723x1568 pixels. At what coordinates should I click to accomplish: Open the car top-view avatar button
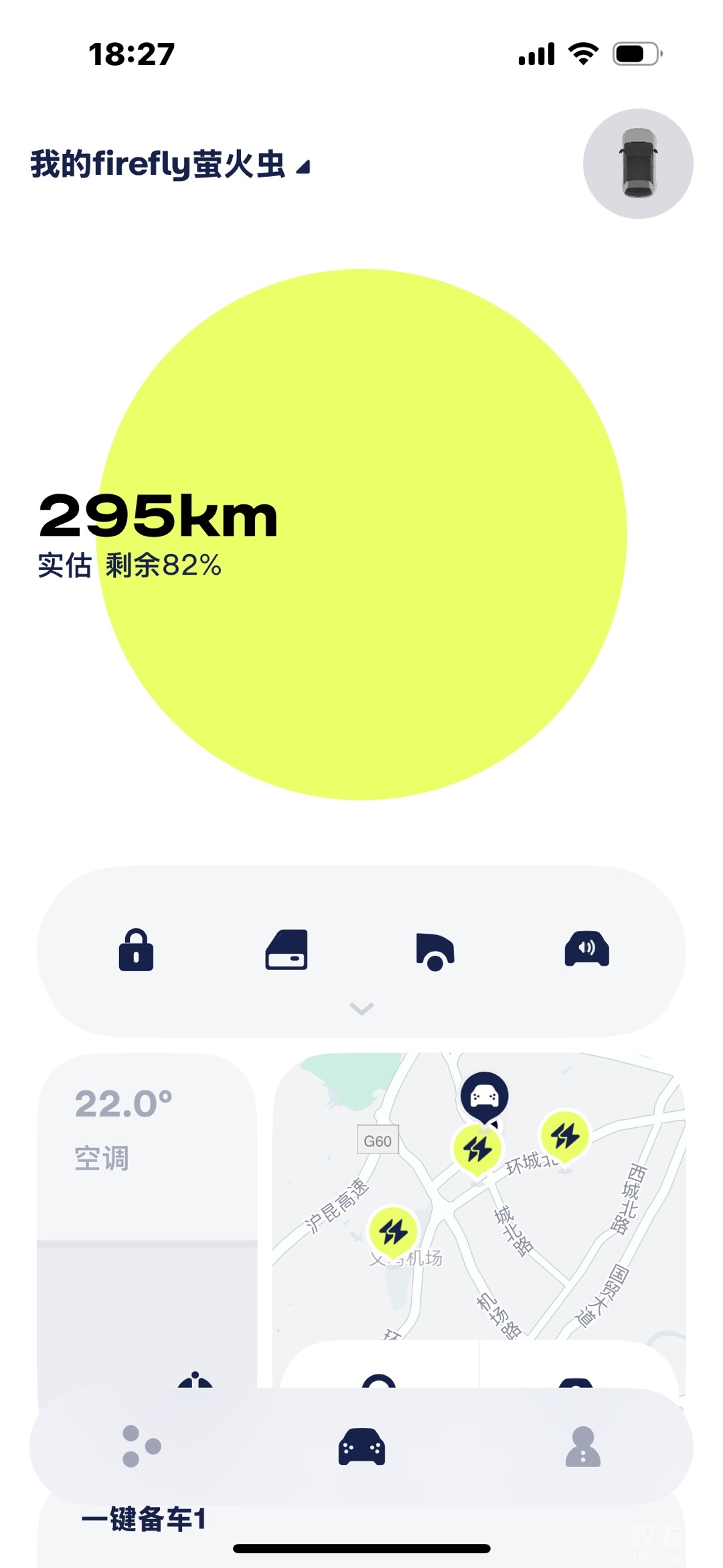638,164
